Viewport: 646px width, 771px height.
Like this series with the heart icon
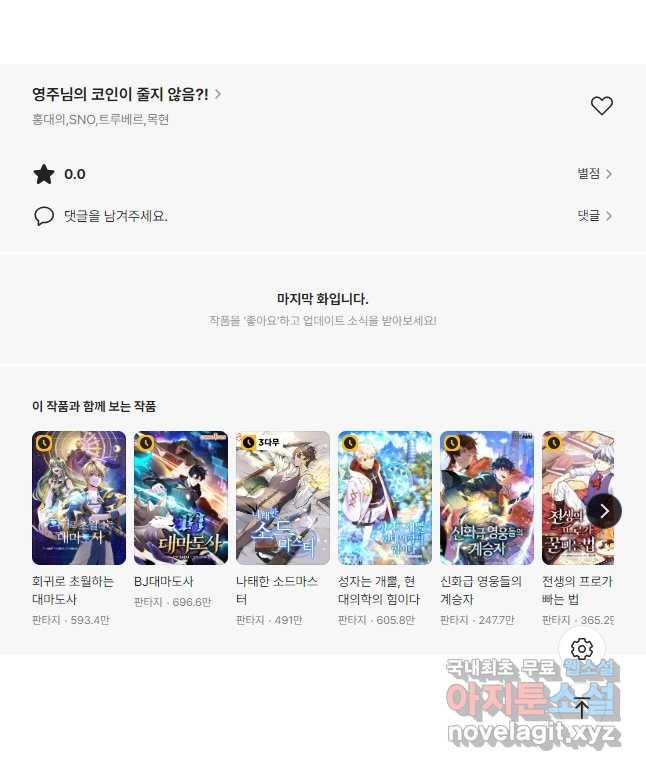tap(601, 105)
